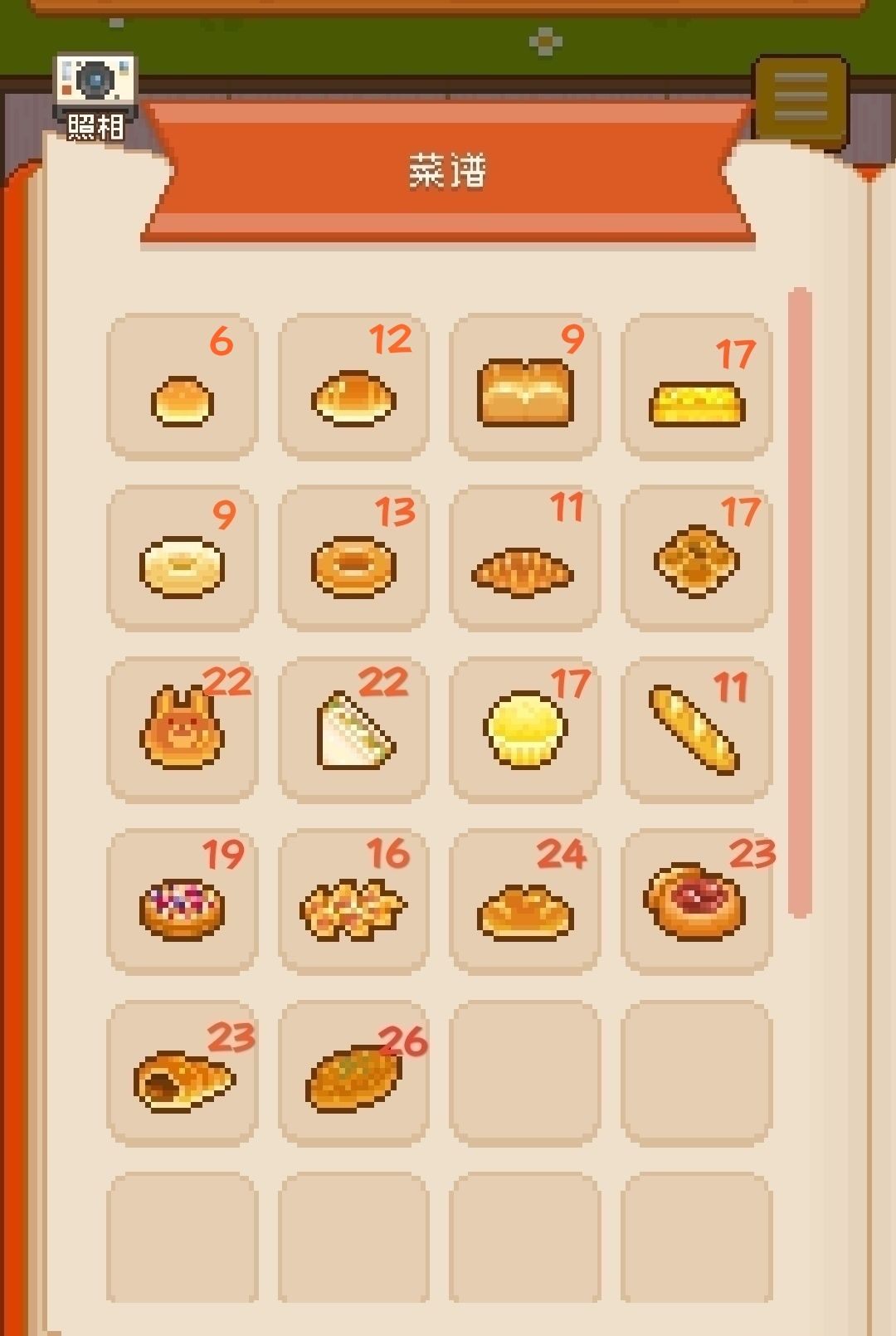Image resolution: width=896 pixels, height=1336 pixels.
Task: Select the square pastry recipe numbered 17
Action: [x=696, y=558]
